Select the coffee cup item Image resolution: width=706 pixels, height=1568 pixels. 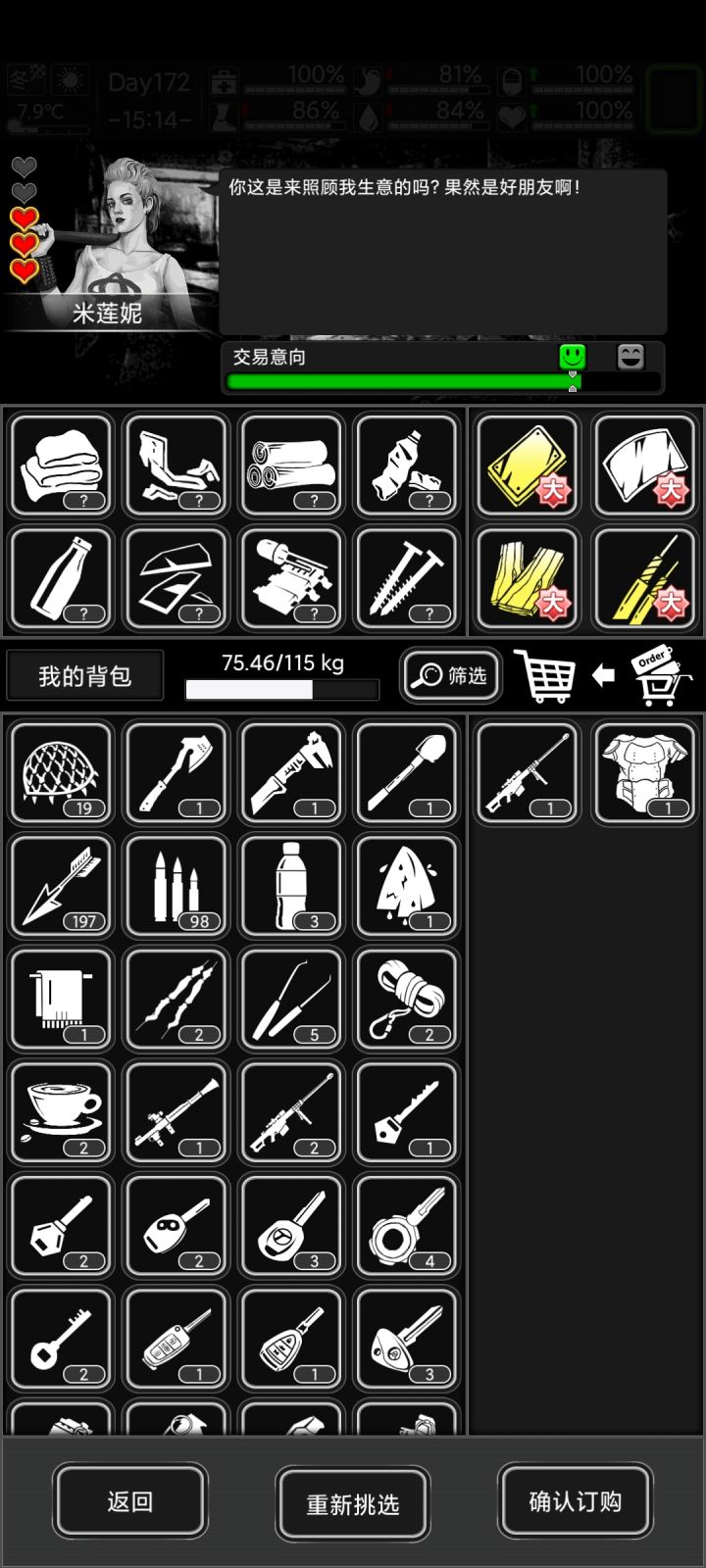tap(62, 1113)
